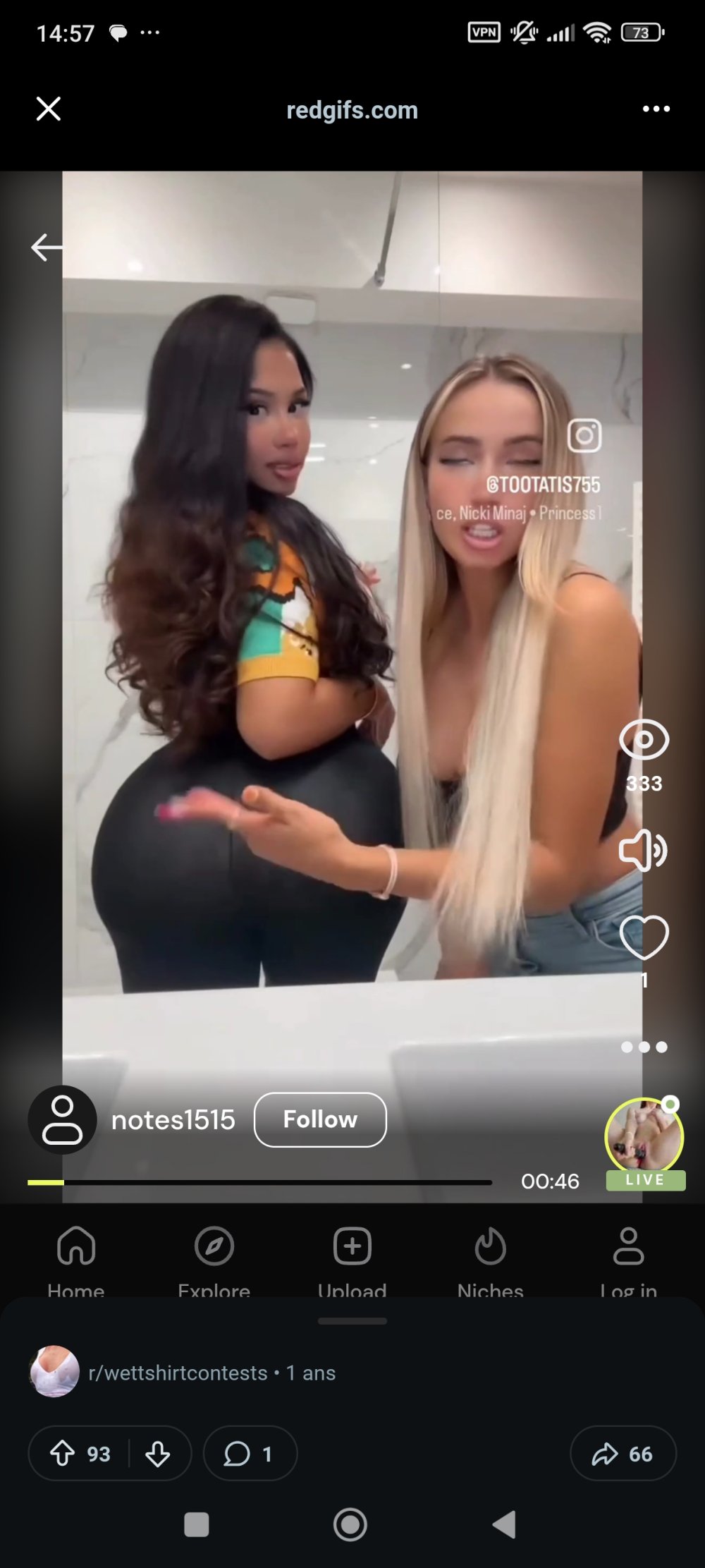This screenshot has height=1568, width=705.
Task: Upvote the post
Action: pyautogui.click(x=63, y=1454)
